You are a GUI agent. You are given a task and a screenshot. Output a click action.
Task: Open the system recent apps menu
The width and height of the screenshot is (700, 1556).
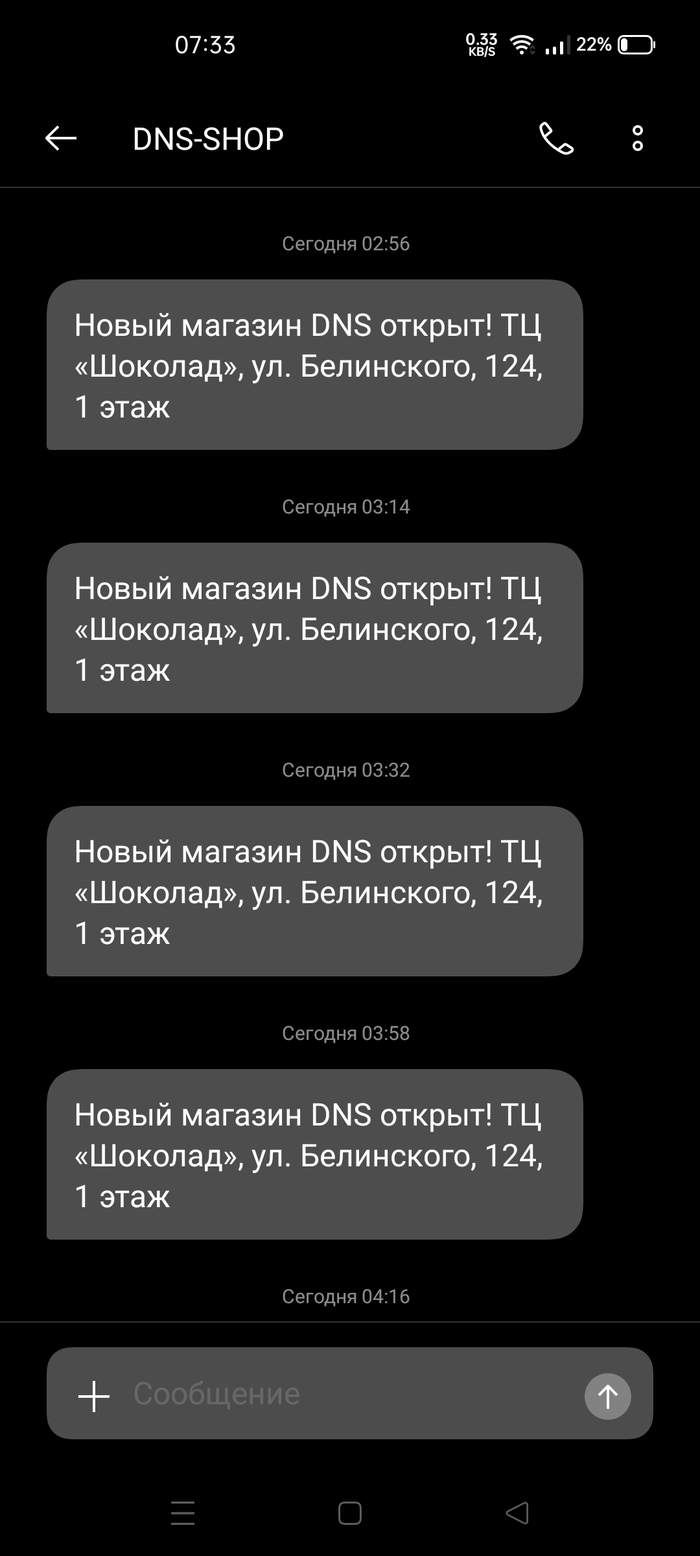183,1513
